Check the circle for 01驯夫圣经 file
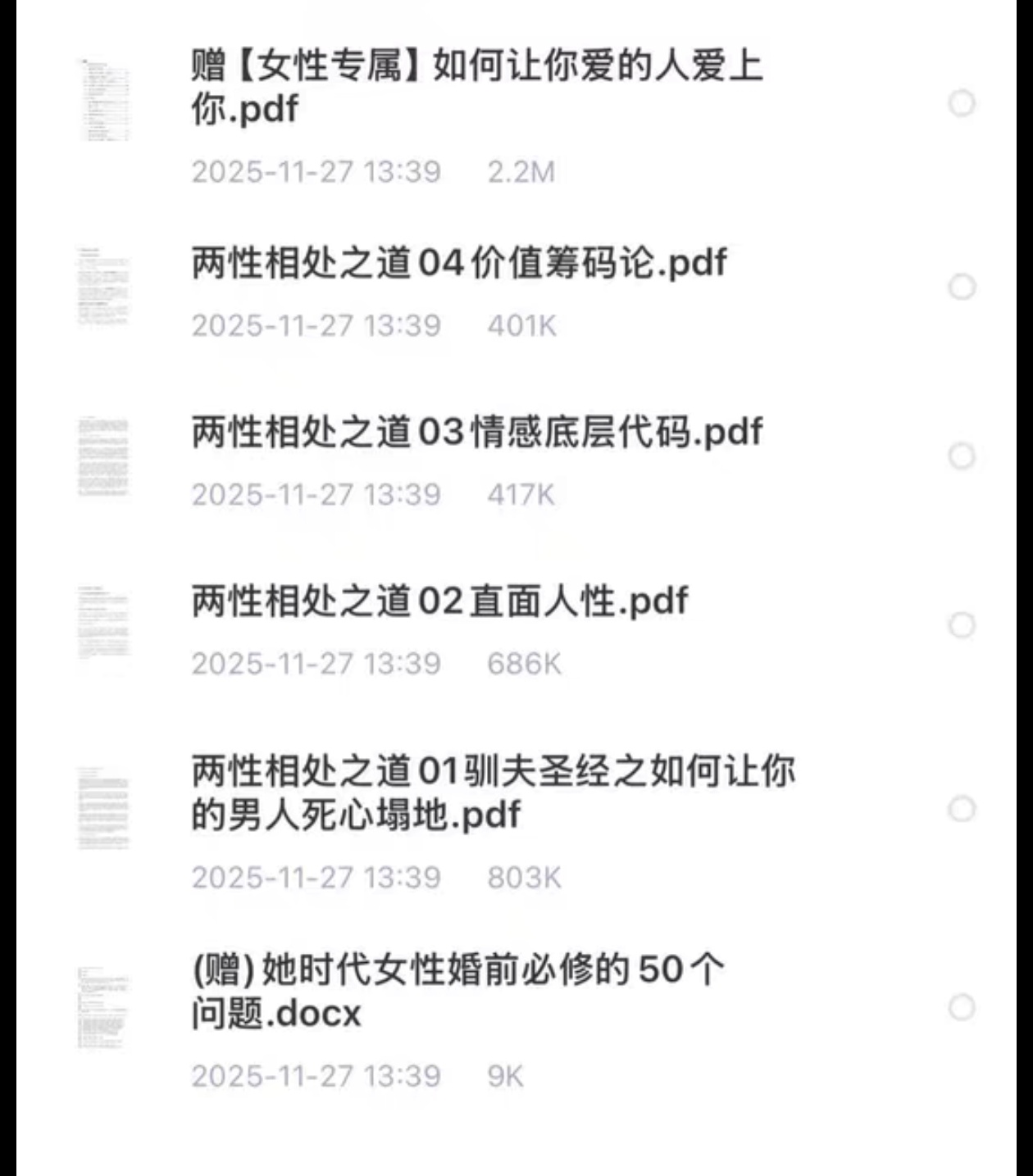Viewport: 1033px width, 1176px height. 962,809
